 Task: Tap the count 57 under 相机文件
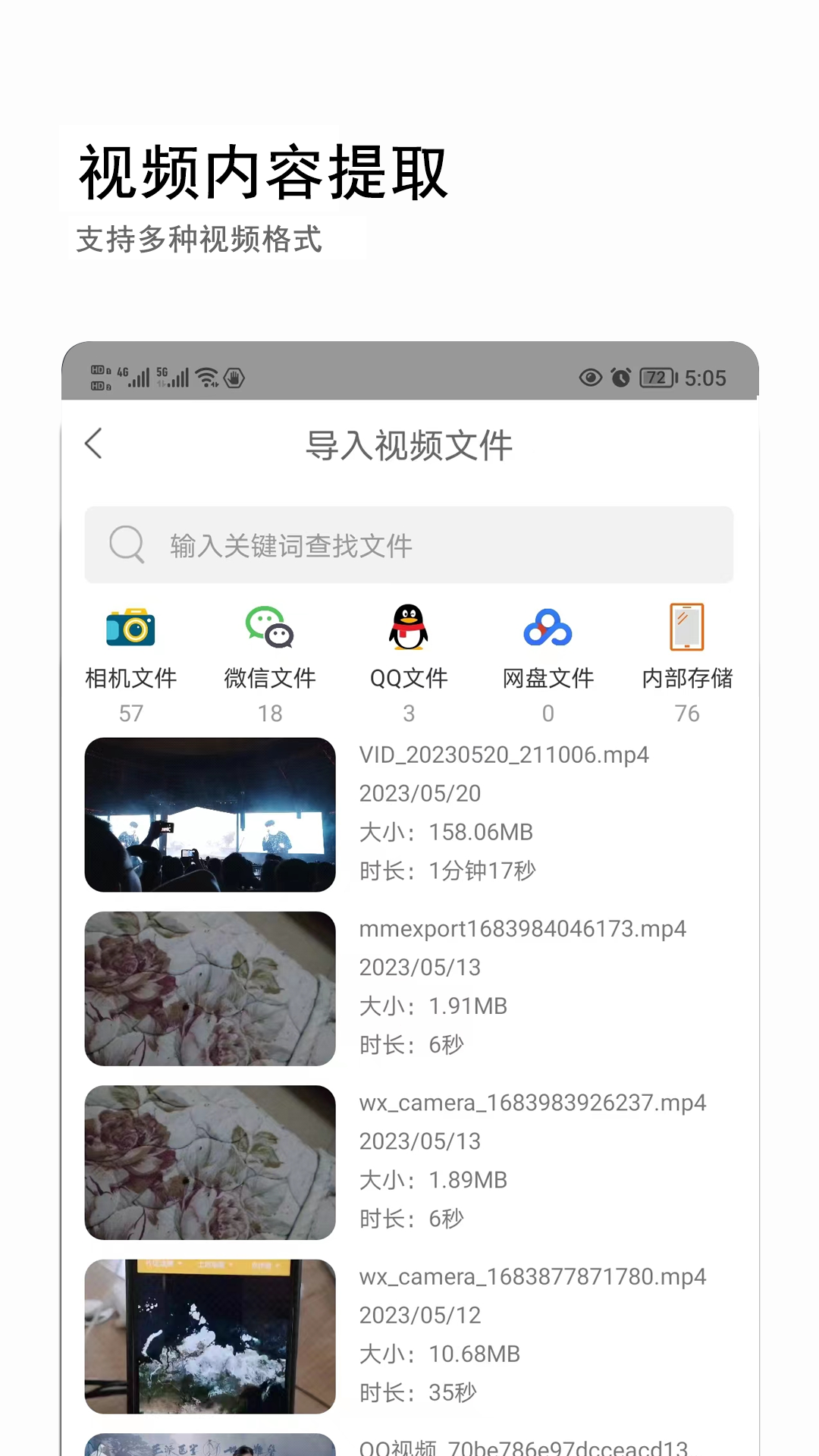coord(130,713)
